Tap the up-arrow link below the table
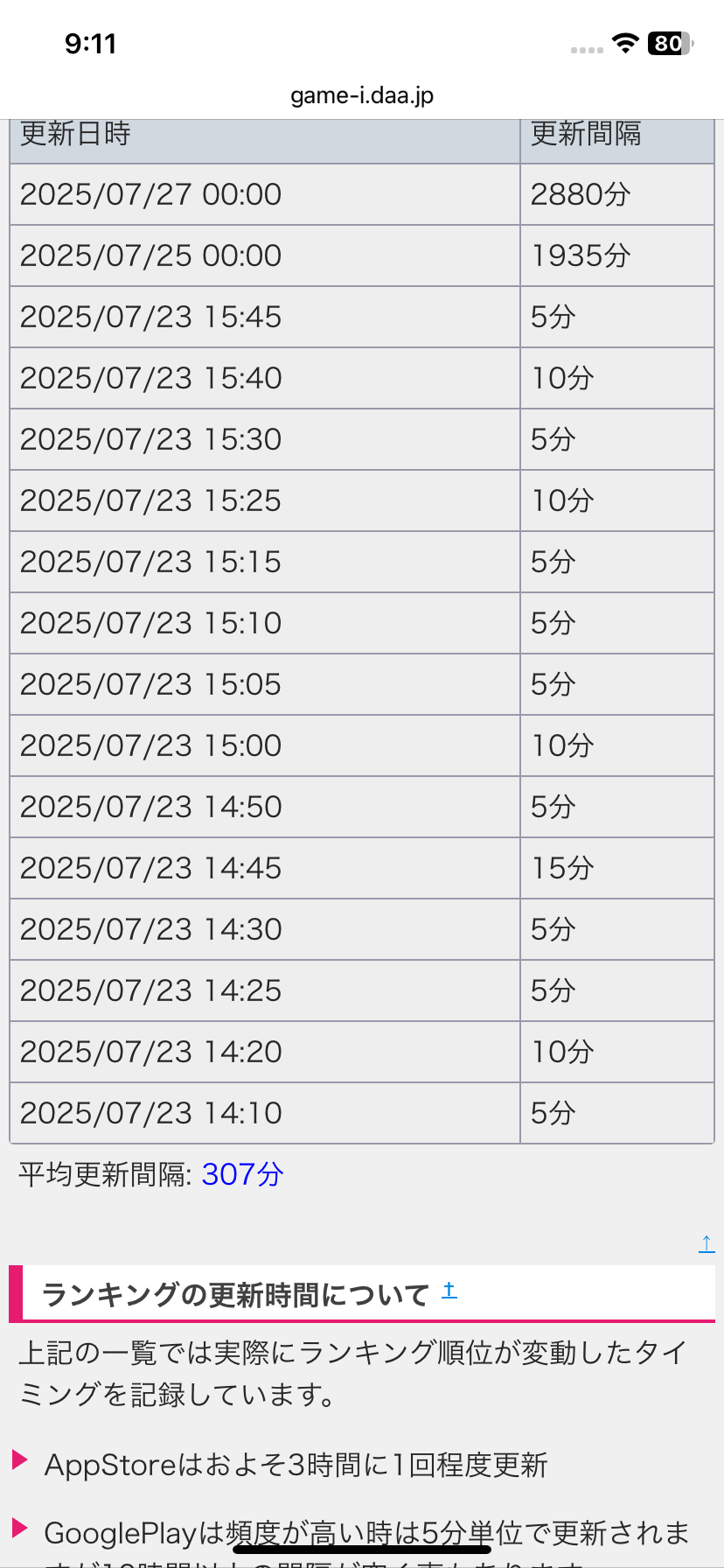 point(707,1243)
